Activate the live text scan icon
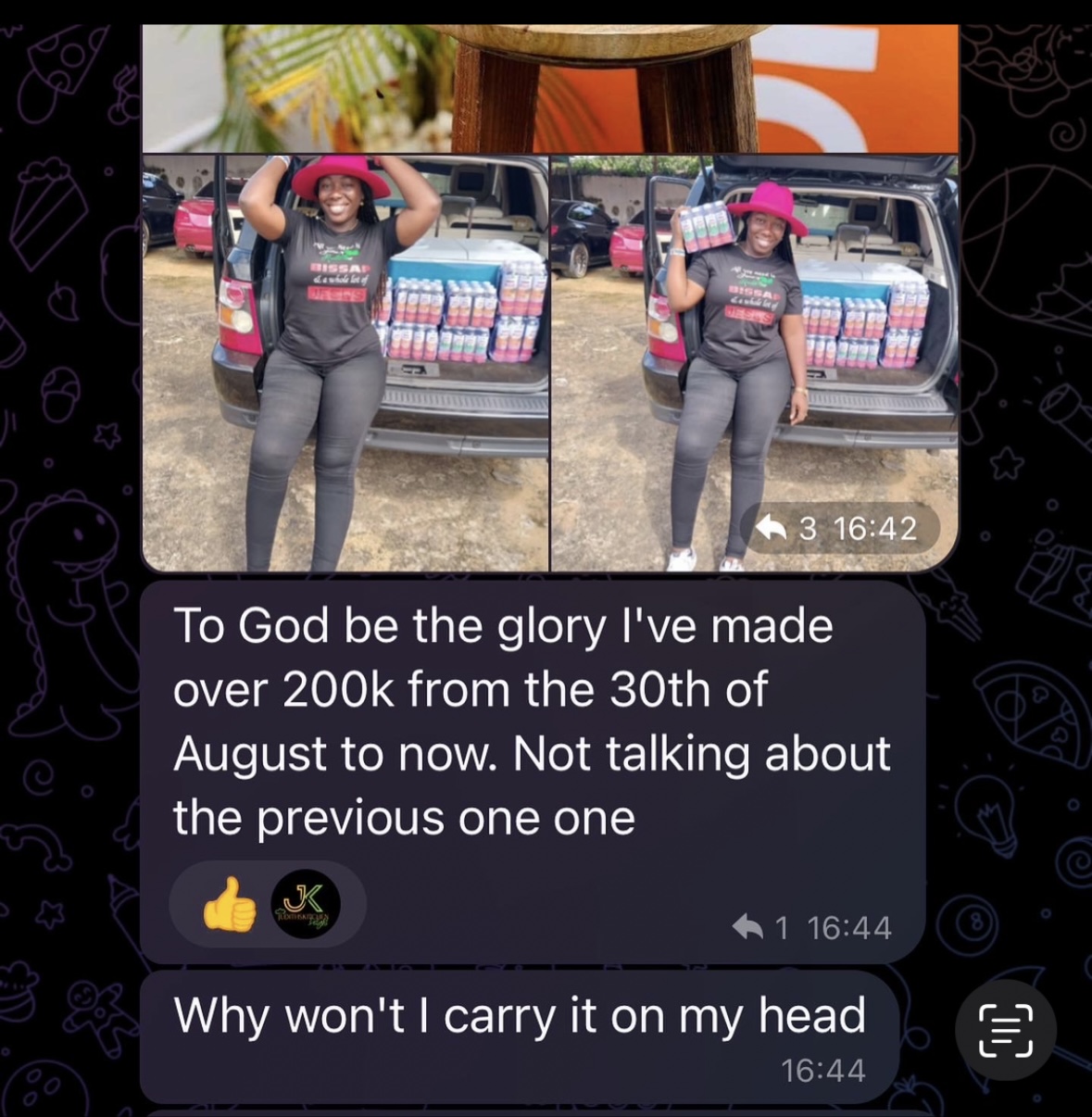Screen dimensions: 1092x1117 1006,1029
